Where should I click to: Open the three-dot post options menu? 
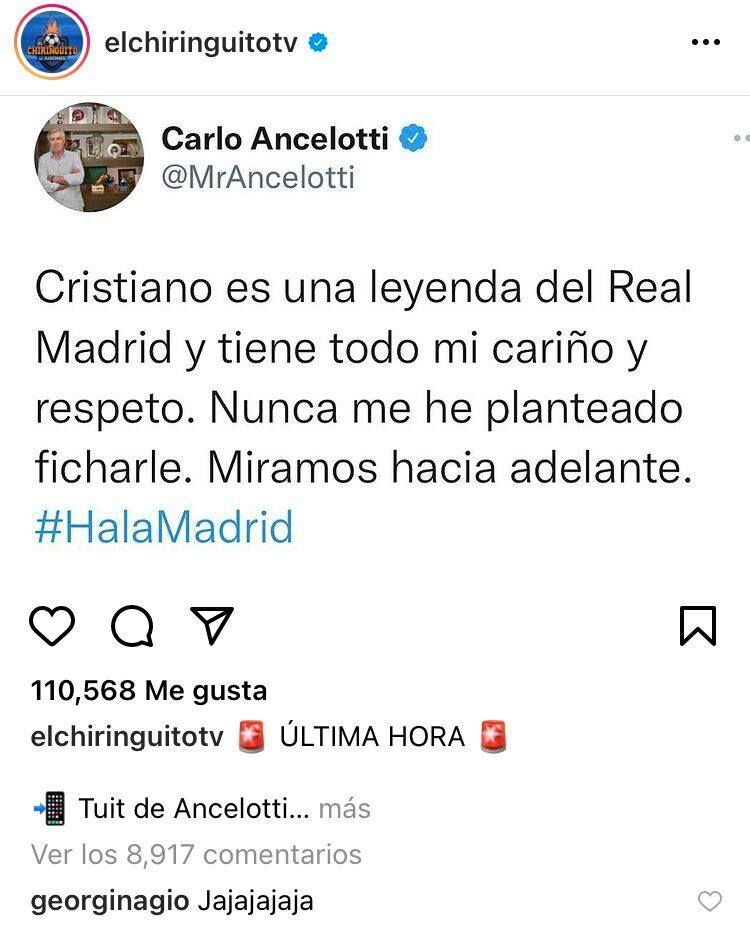(x=707, y=42)
